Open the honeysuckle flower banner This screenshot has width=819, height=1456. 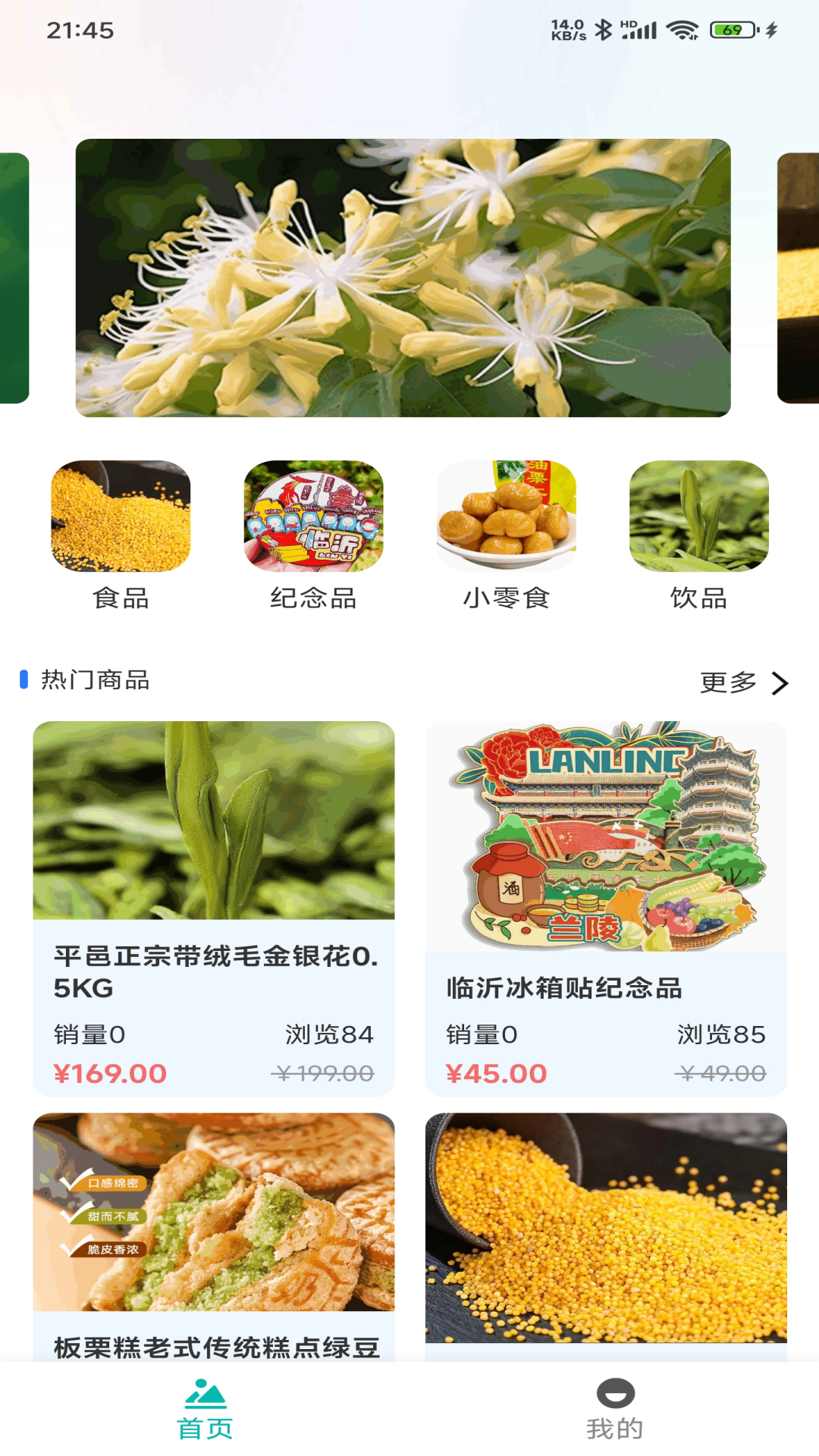(403, 278)
